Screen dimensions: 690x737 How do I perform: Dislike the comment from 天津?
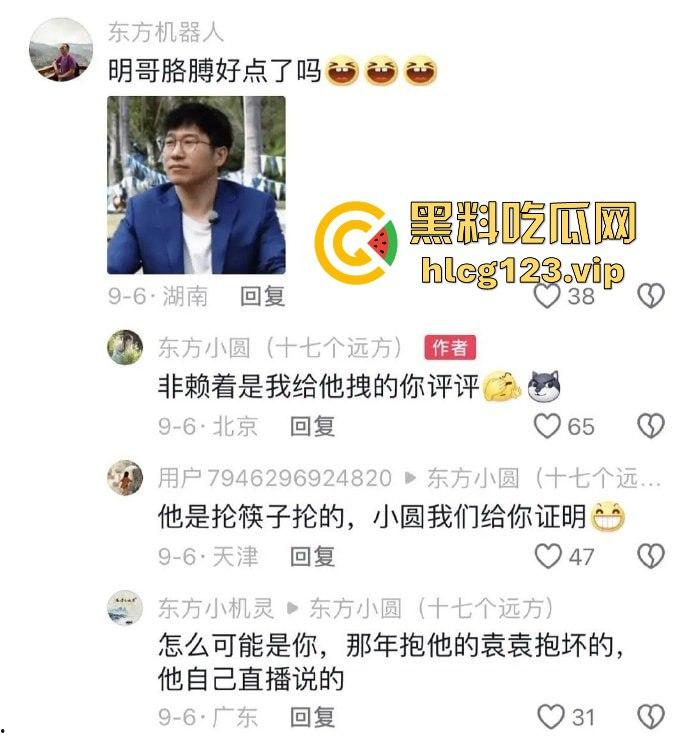tap(651, 556)
